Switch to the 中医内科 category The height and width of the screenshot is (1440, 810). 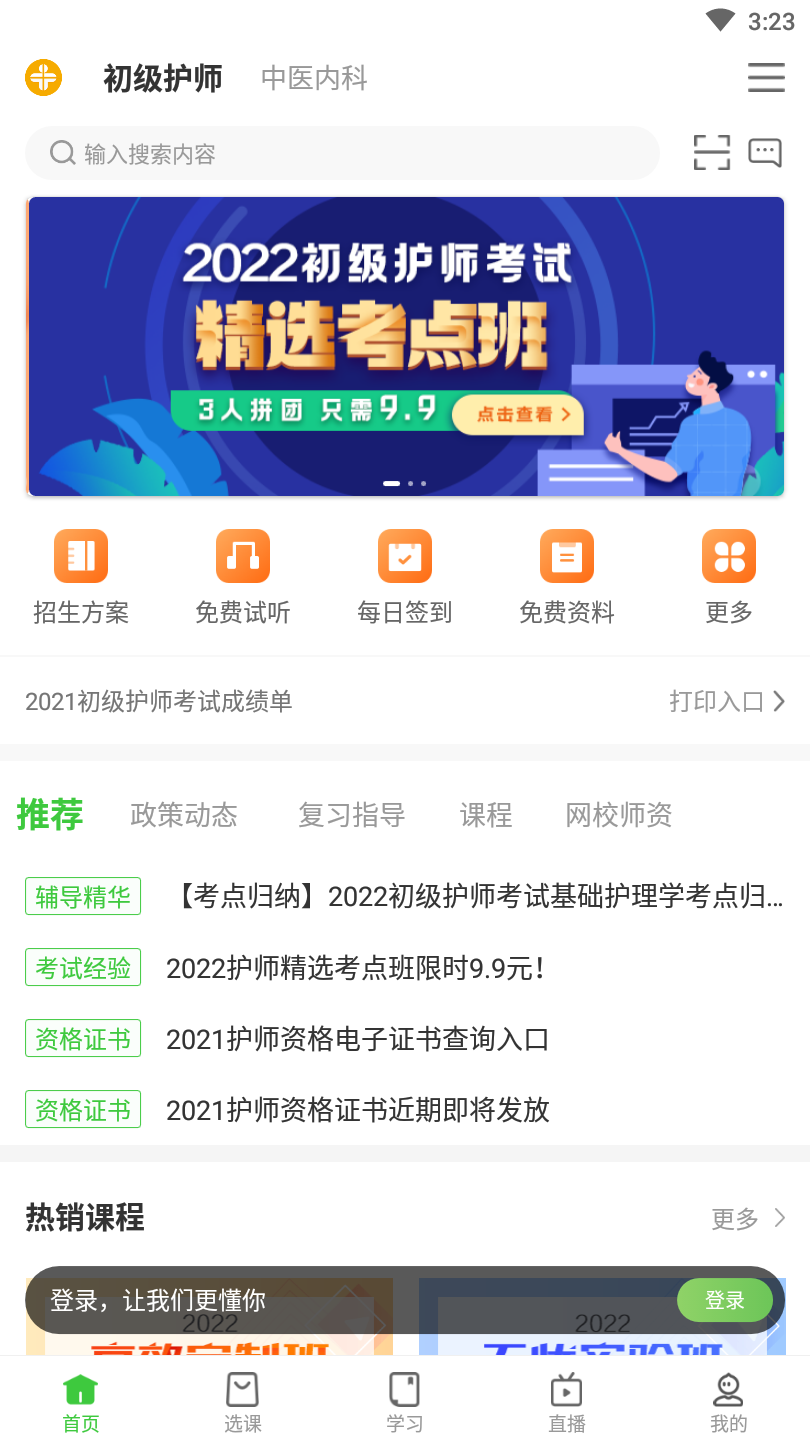point(314,78)
